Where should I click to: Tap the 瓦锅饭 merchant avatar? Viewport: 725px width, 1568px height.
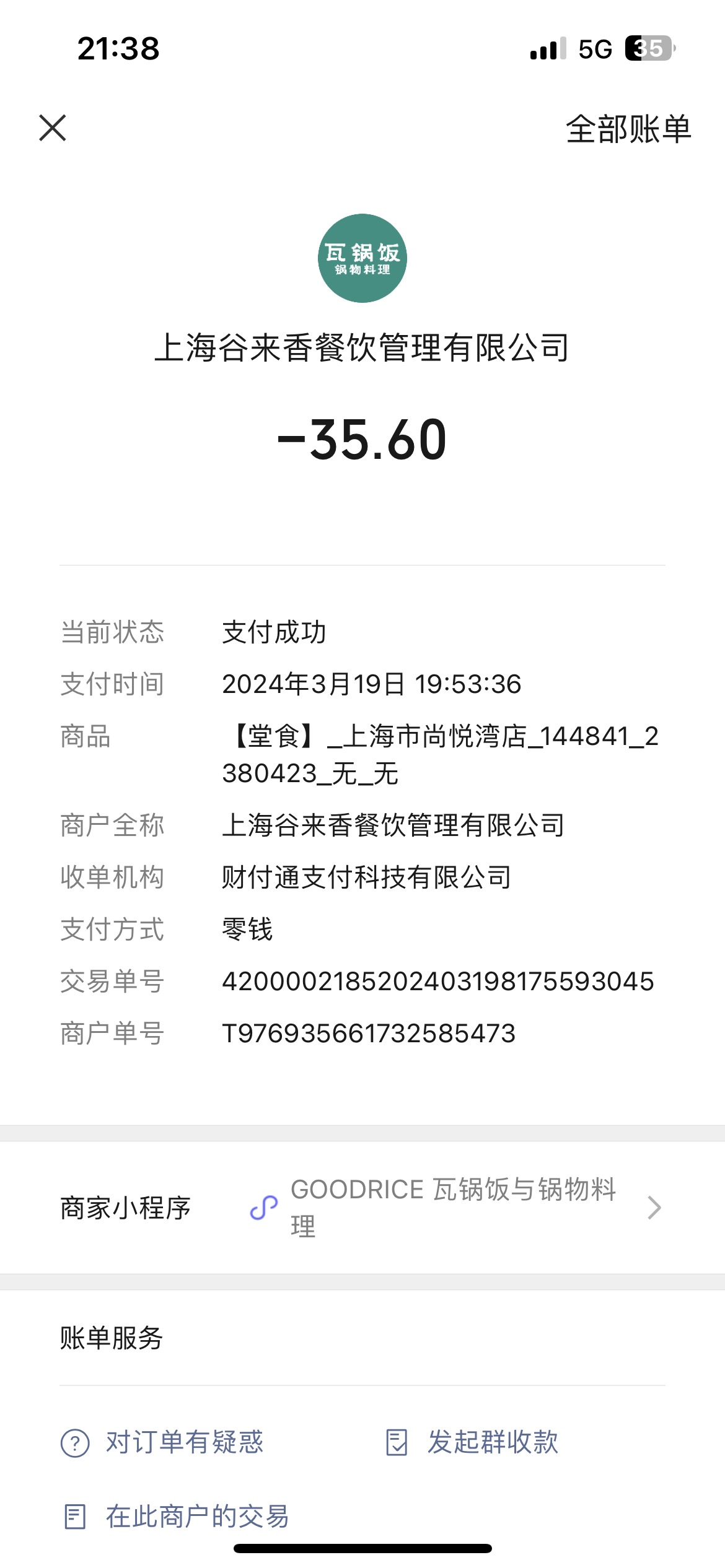point(362,258)
